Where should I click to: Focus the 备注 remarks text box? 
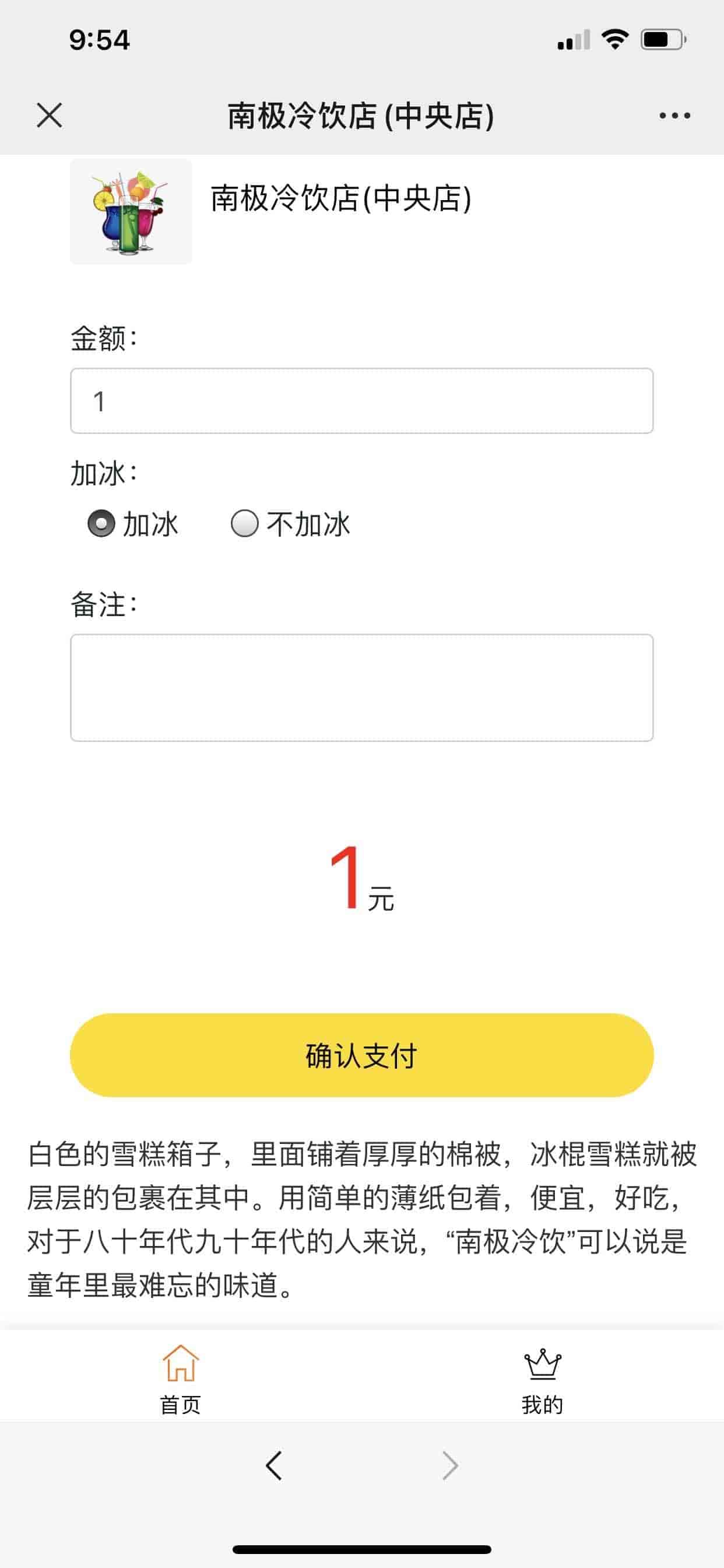(361, 687)
